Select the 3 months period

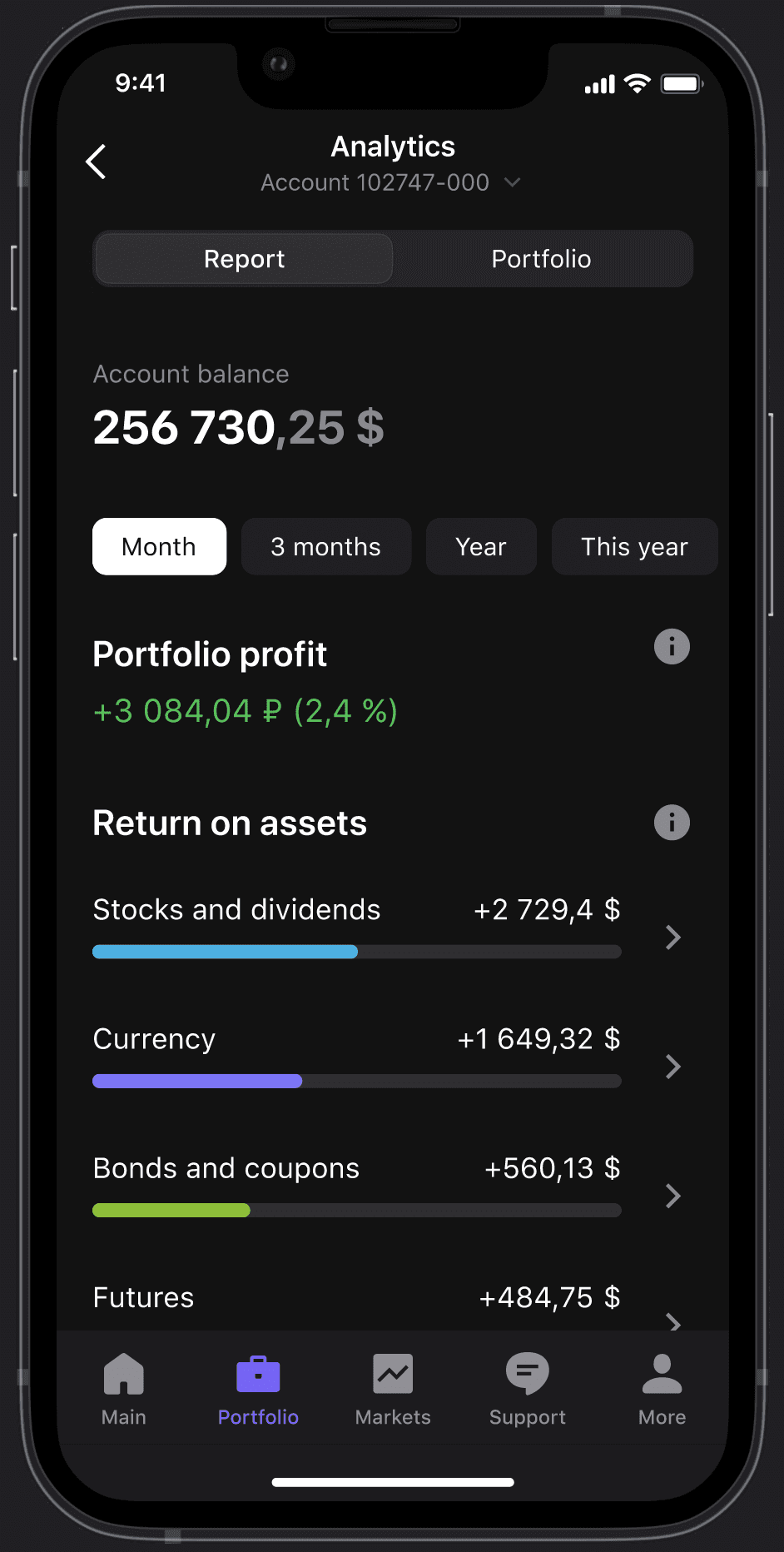click(326, 547)
